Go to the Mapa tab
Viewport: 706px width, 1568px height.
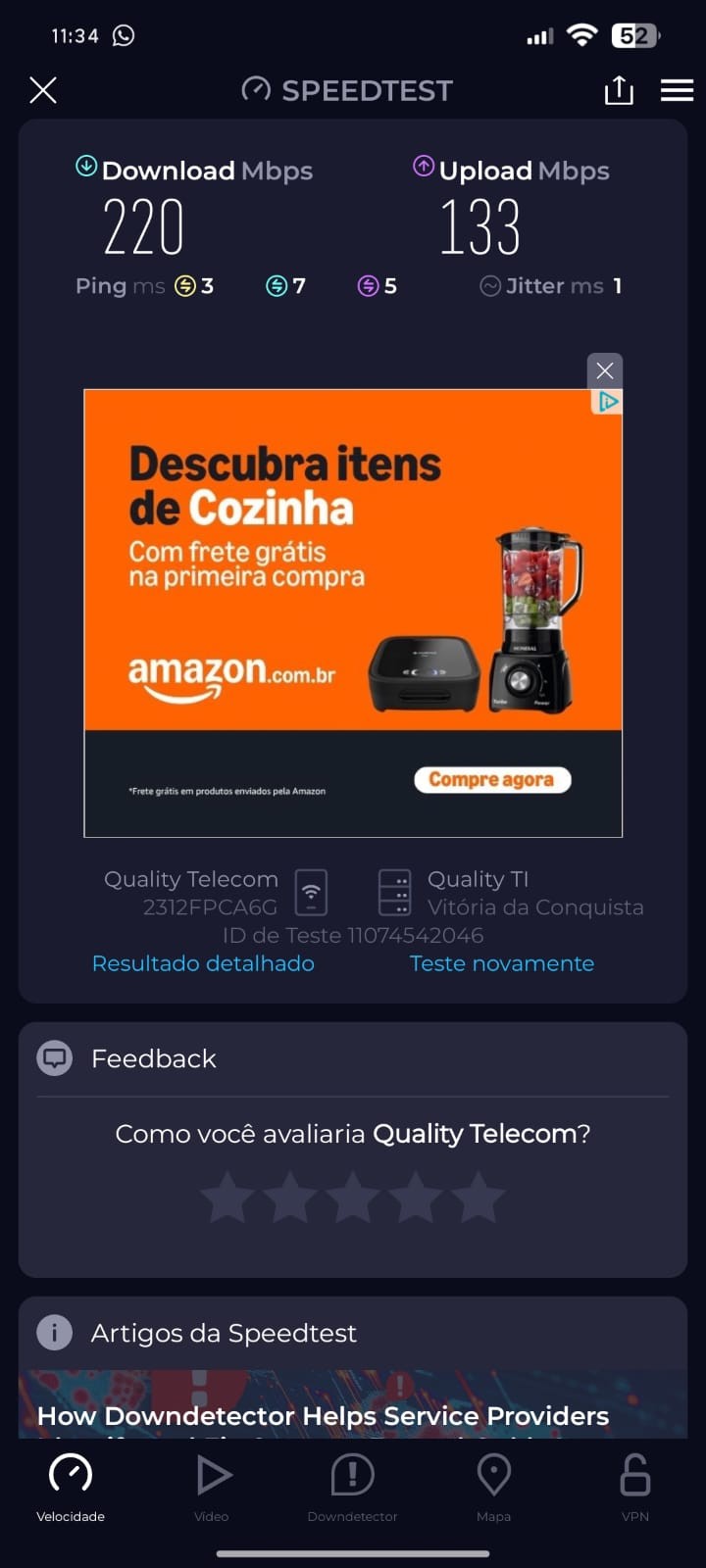pos(493,1486)
